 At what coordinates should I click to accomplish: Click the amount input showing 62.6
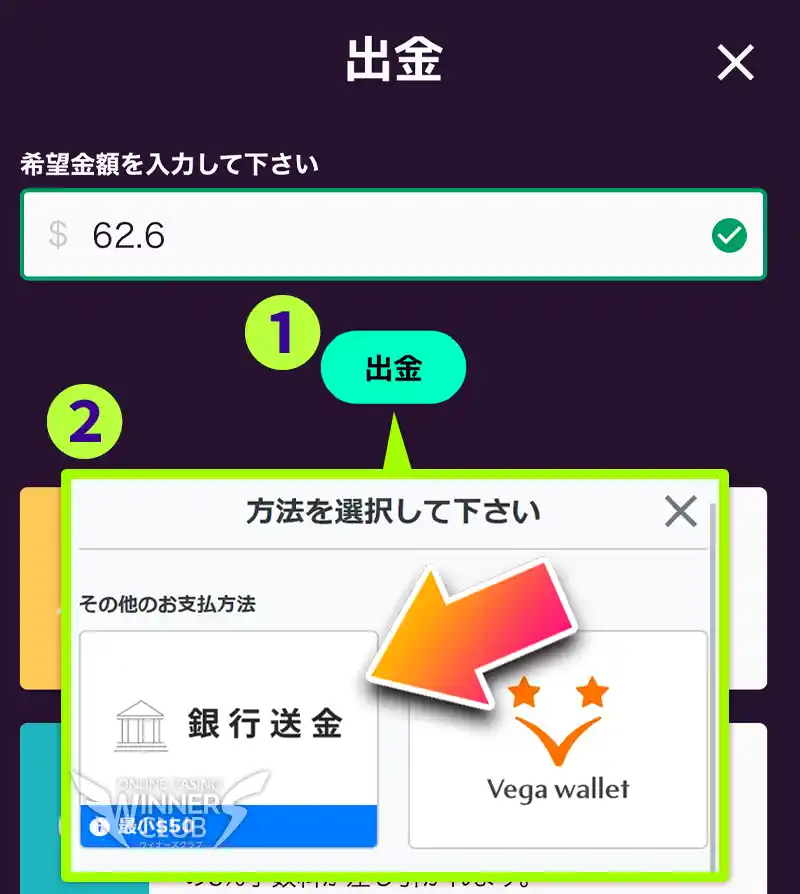point(300,234)
